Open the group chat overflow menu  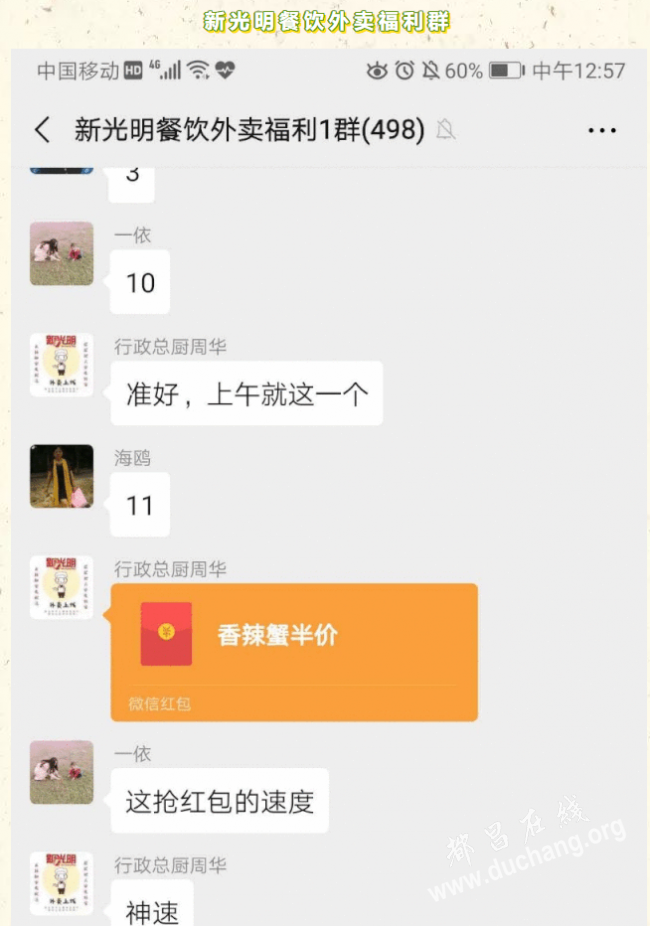601,130
